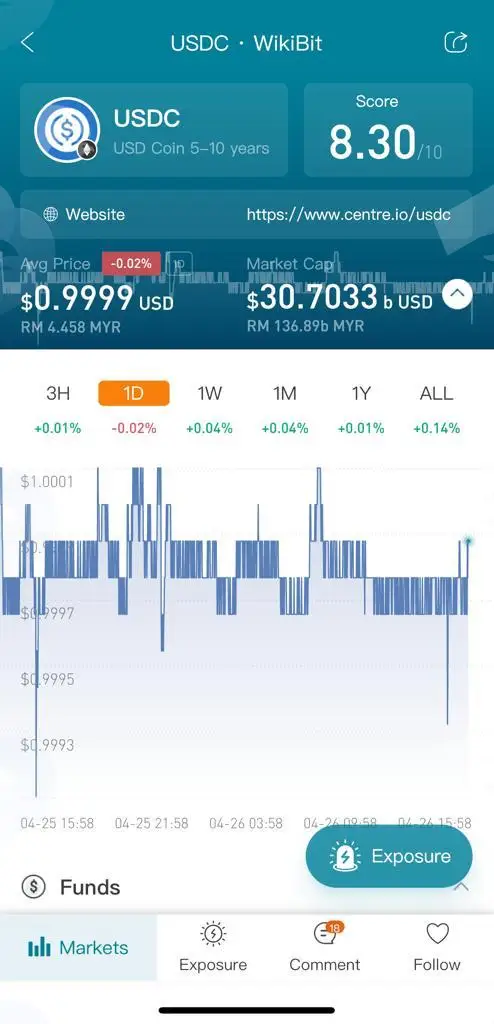Share this USDC page
The width and height of the screenshot is (494, 1024).
click(x=455, y=43)
